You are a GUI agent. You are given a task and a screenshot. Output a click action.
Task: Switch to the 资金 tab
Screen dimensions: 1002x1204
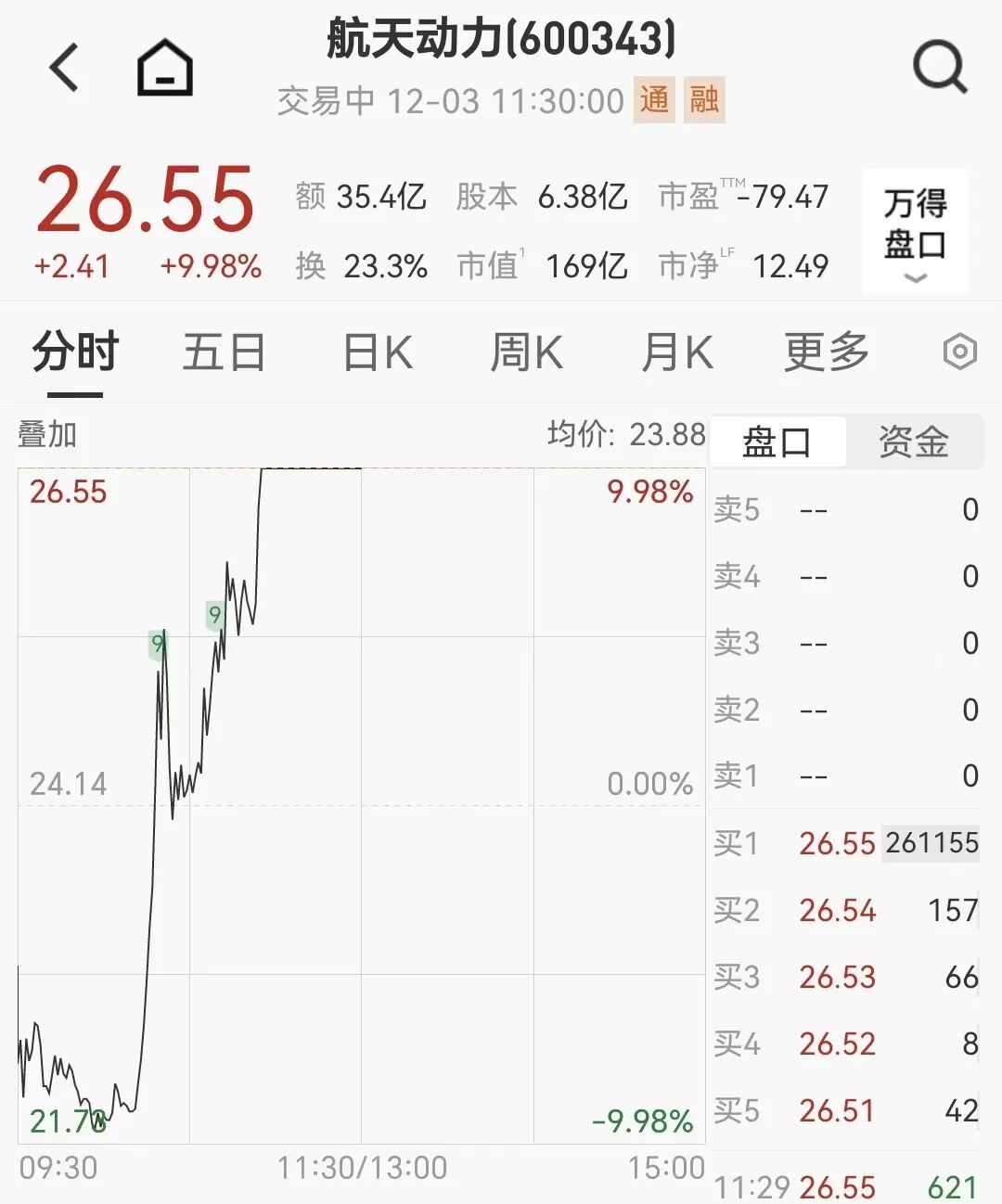click(x=914, y=442)
